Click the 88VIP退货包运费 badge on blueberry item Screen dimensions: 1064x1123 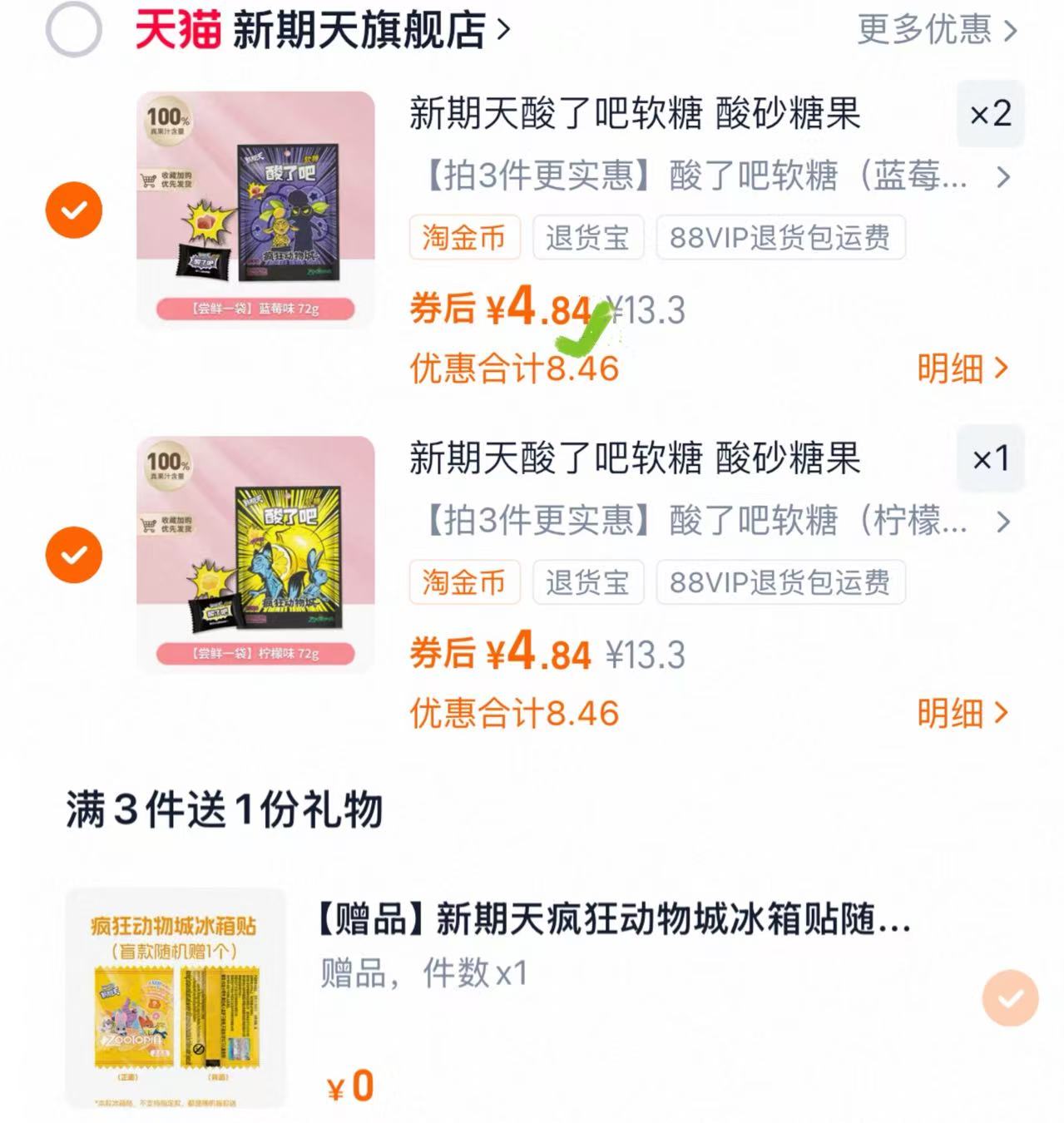coord(779,237)
